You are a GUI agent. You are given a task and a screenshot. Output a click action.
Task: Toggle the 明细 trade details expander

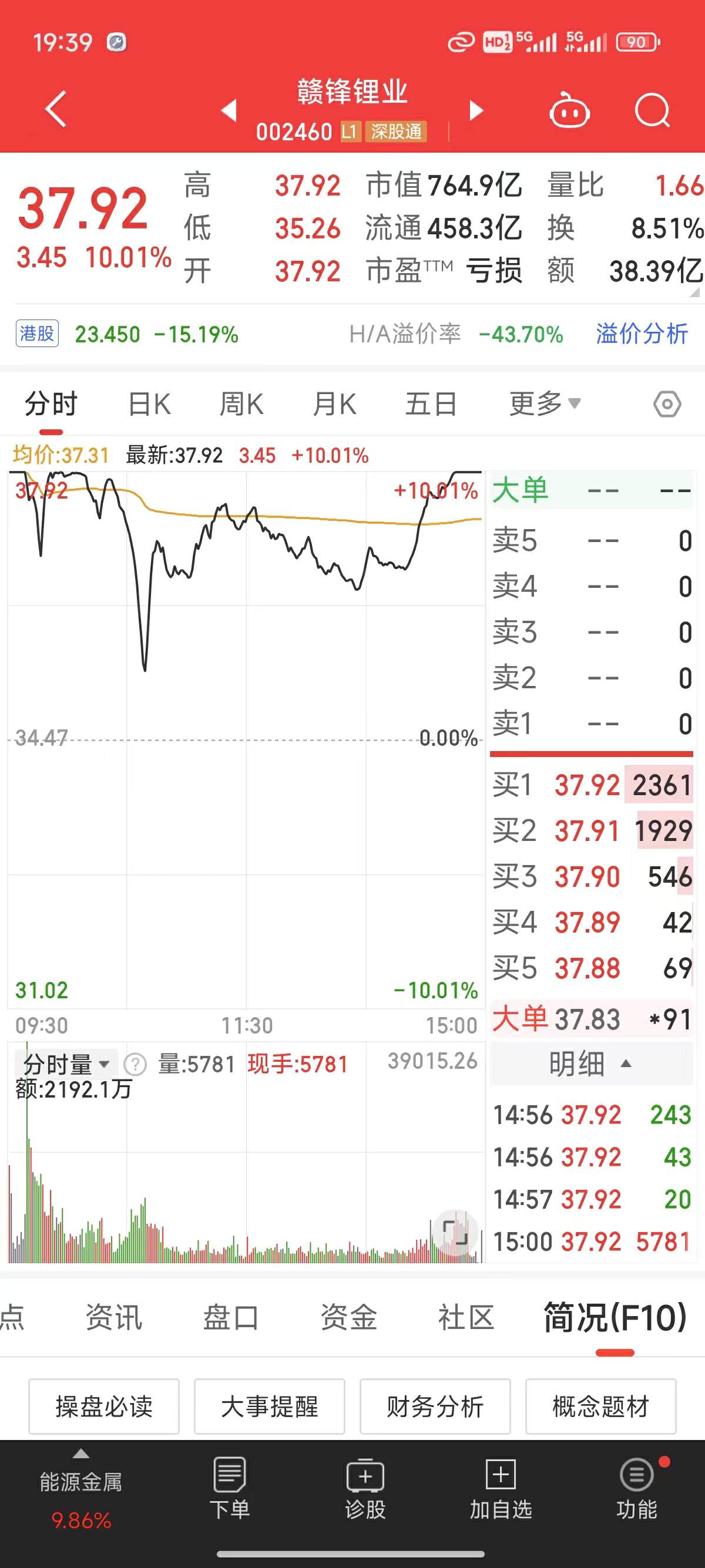click(591, 1064)
